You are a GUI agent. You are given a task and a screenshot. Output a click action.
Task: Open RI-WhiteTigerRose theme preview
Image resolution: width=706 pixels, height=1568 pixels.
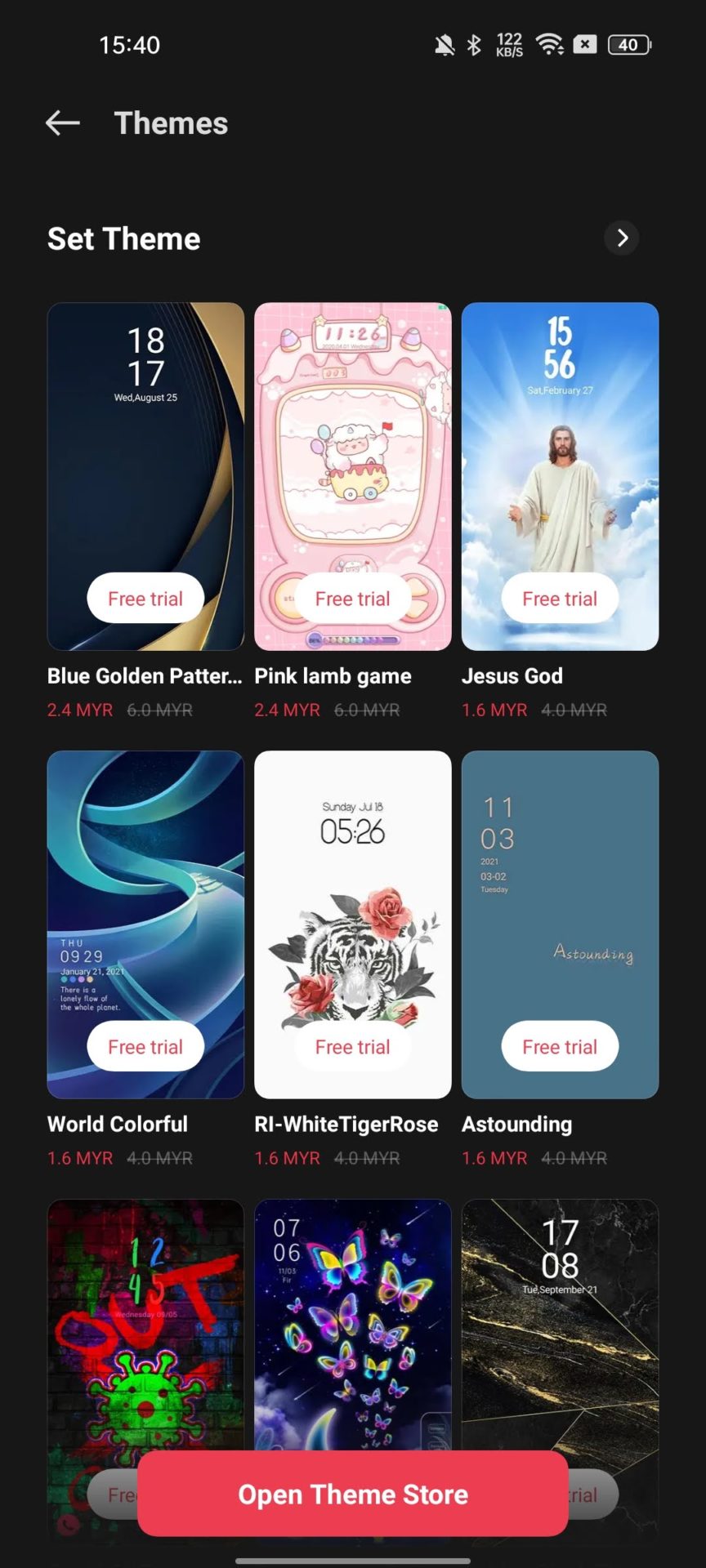tap(352, 898)
